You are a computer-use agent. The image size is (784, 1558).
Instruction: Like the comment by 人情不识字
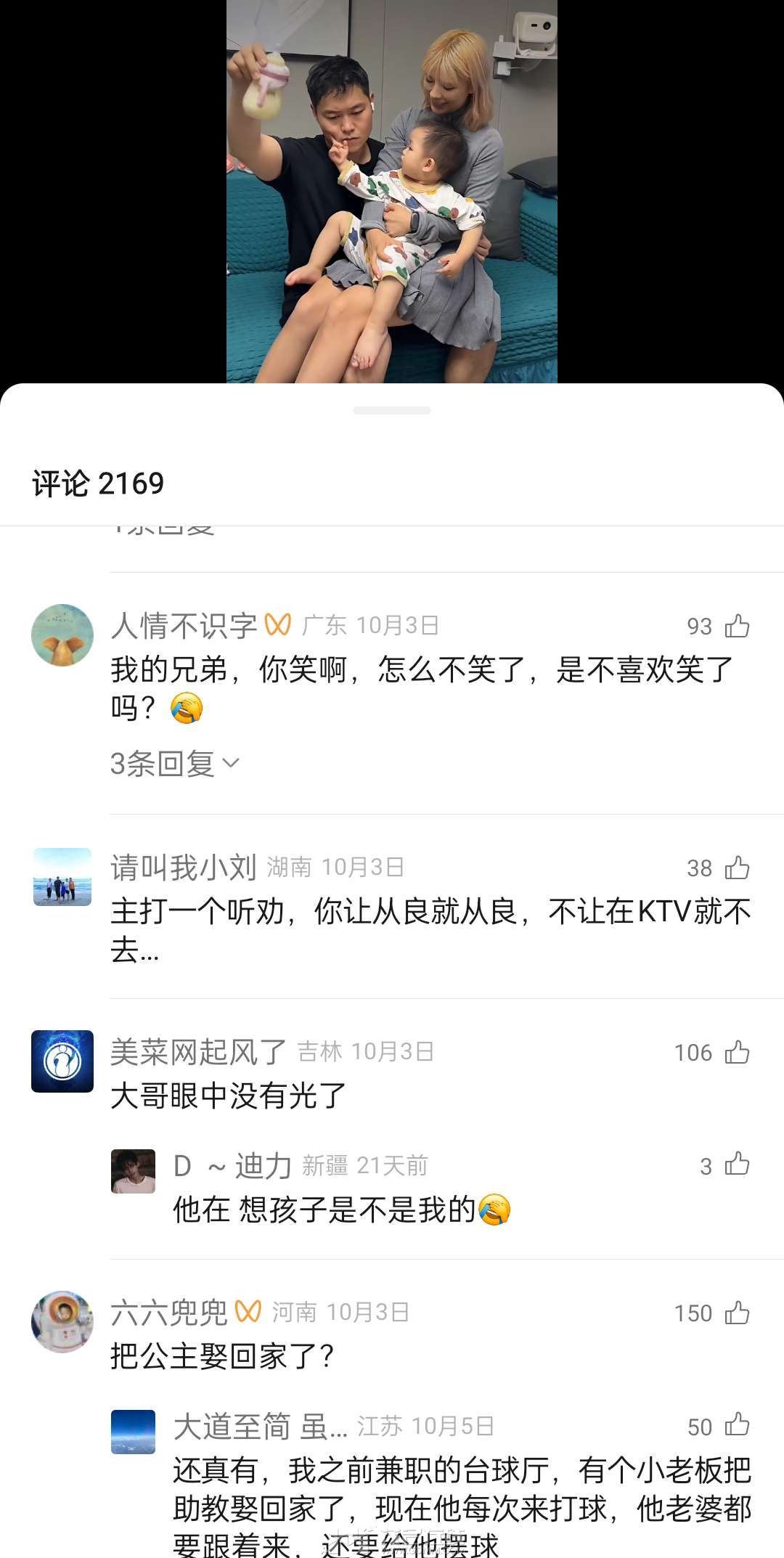point(738,626)
